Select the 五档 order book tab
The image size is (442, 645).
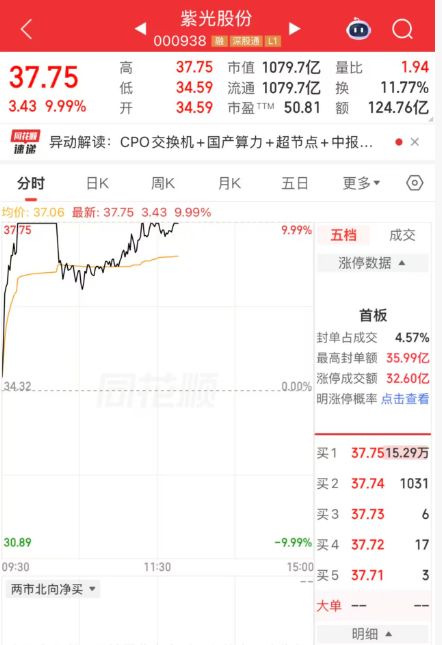pos(344,235)
